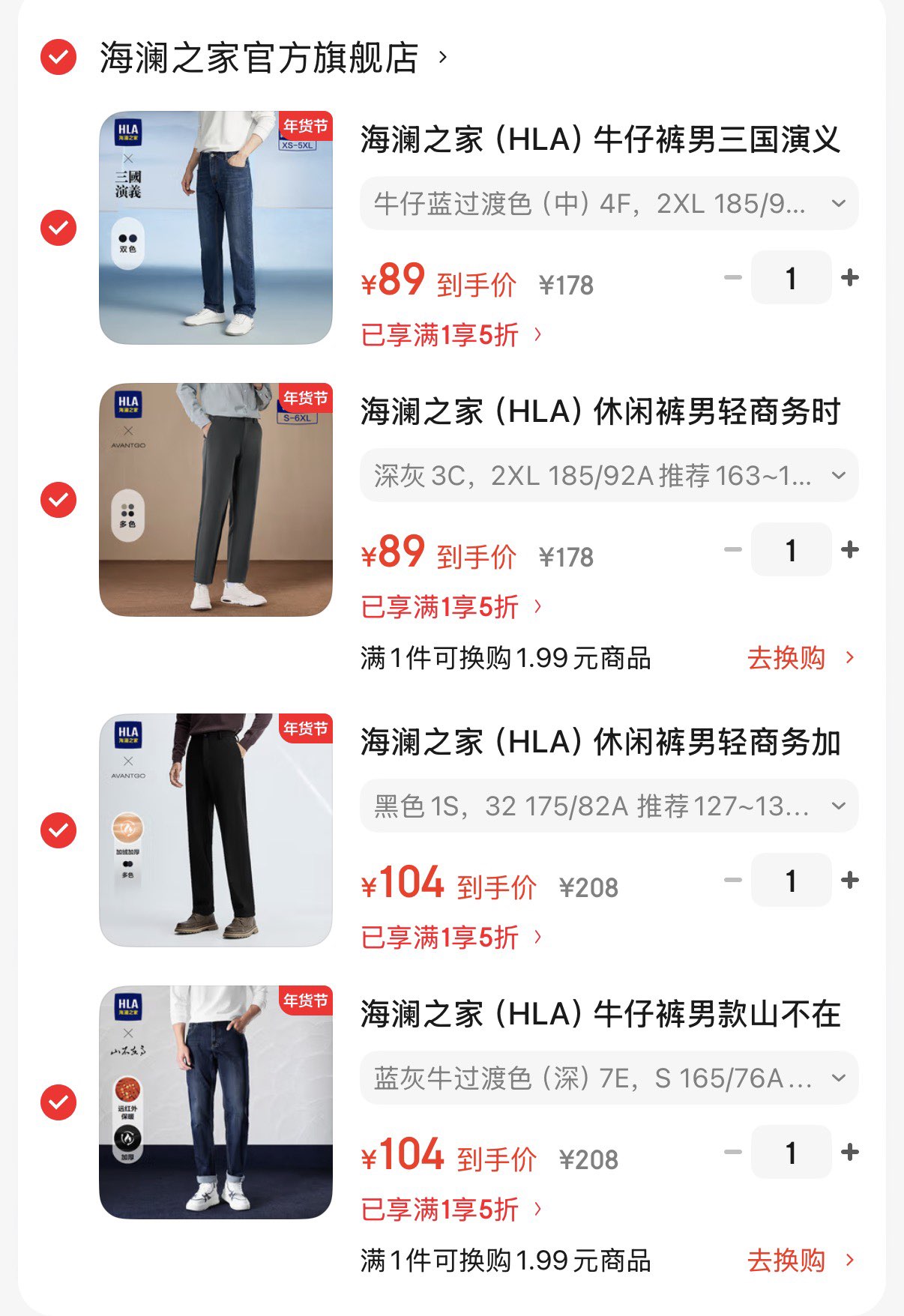904x1316 pixels.
Task: Change the 深灰 3C, 2XL specification
Action: pyautogui.click(x=609, y=476)
